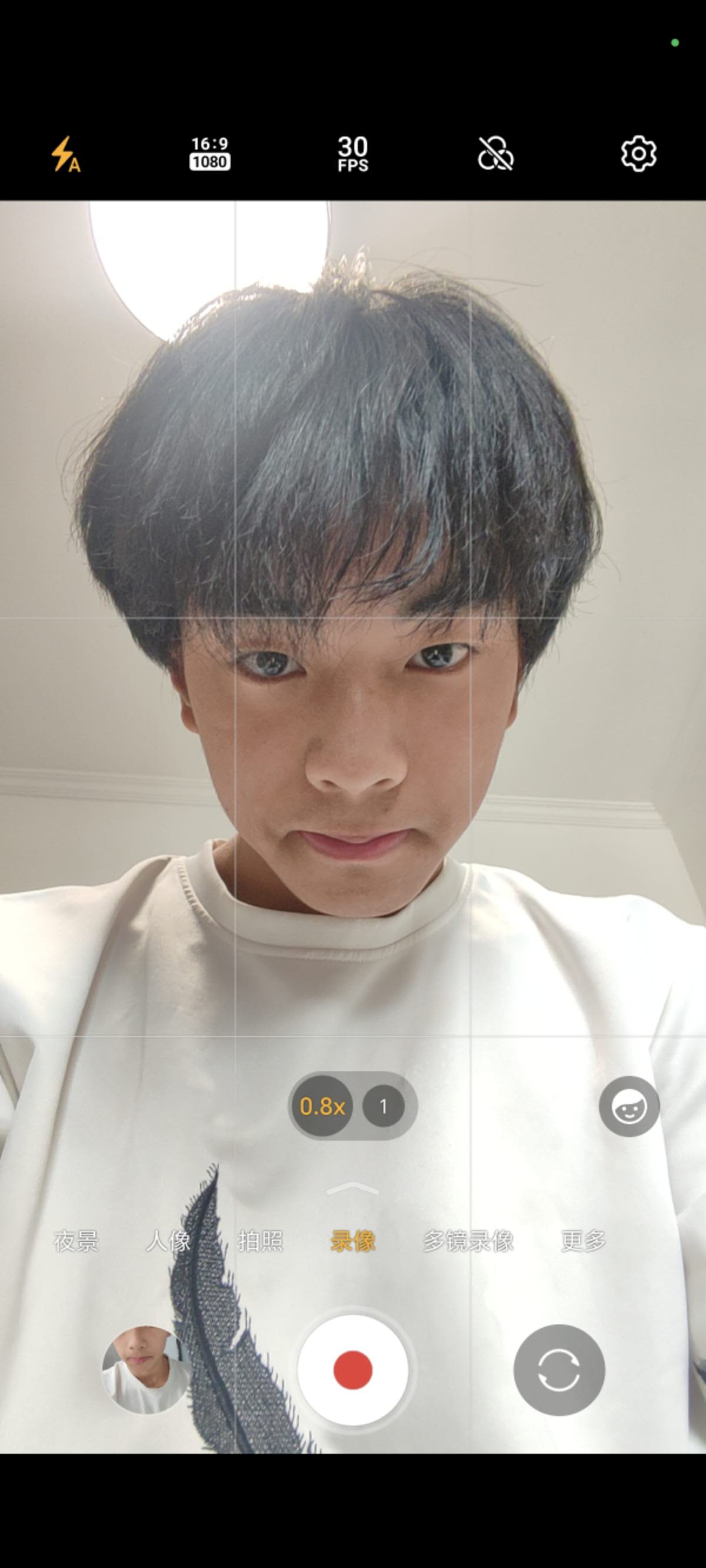Flip between front and rear camera

coord(560,1370)
